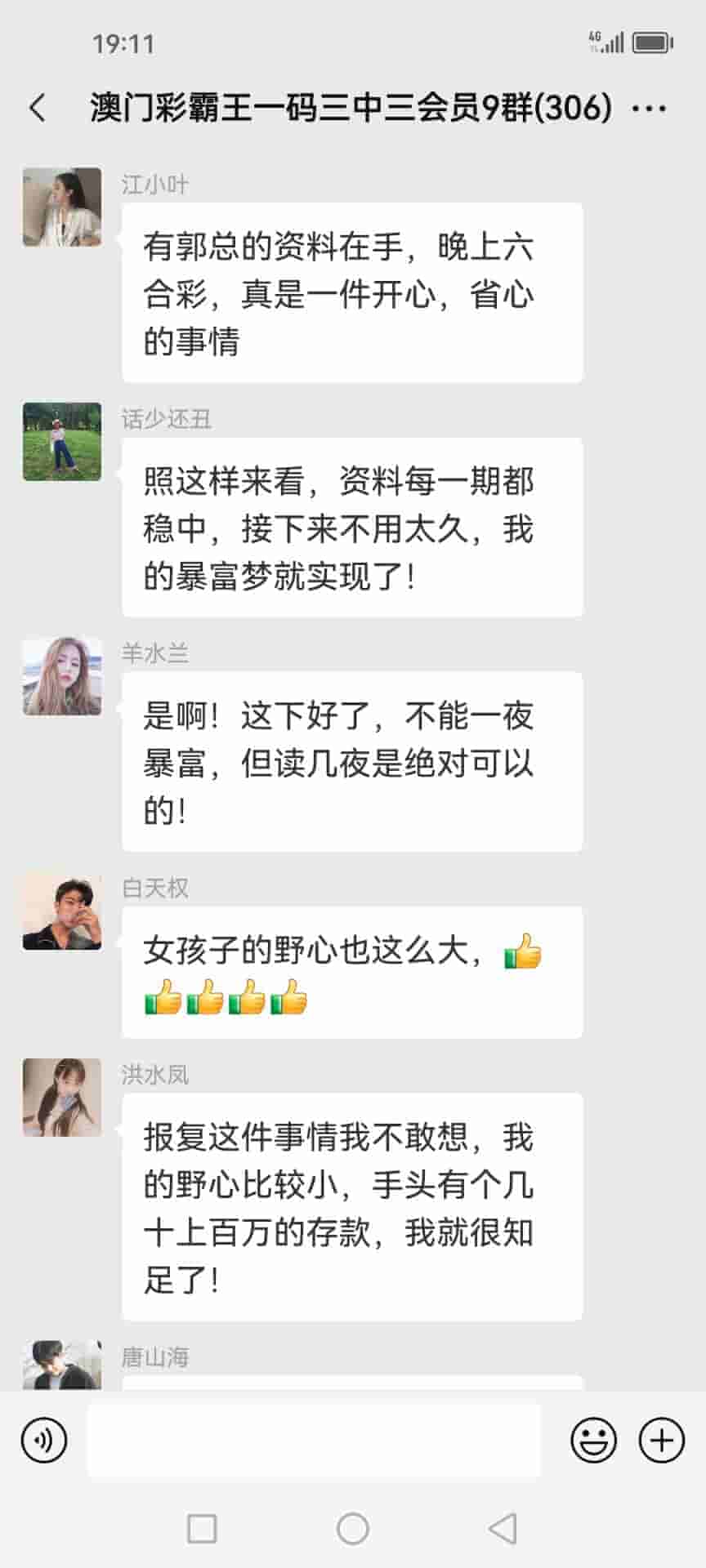
Task: Open the plus attachment menu
Action: tap(661, 1440)
